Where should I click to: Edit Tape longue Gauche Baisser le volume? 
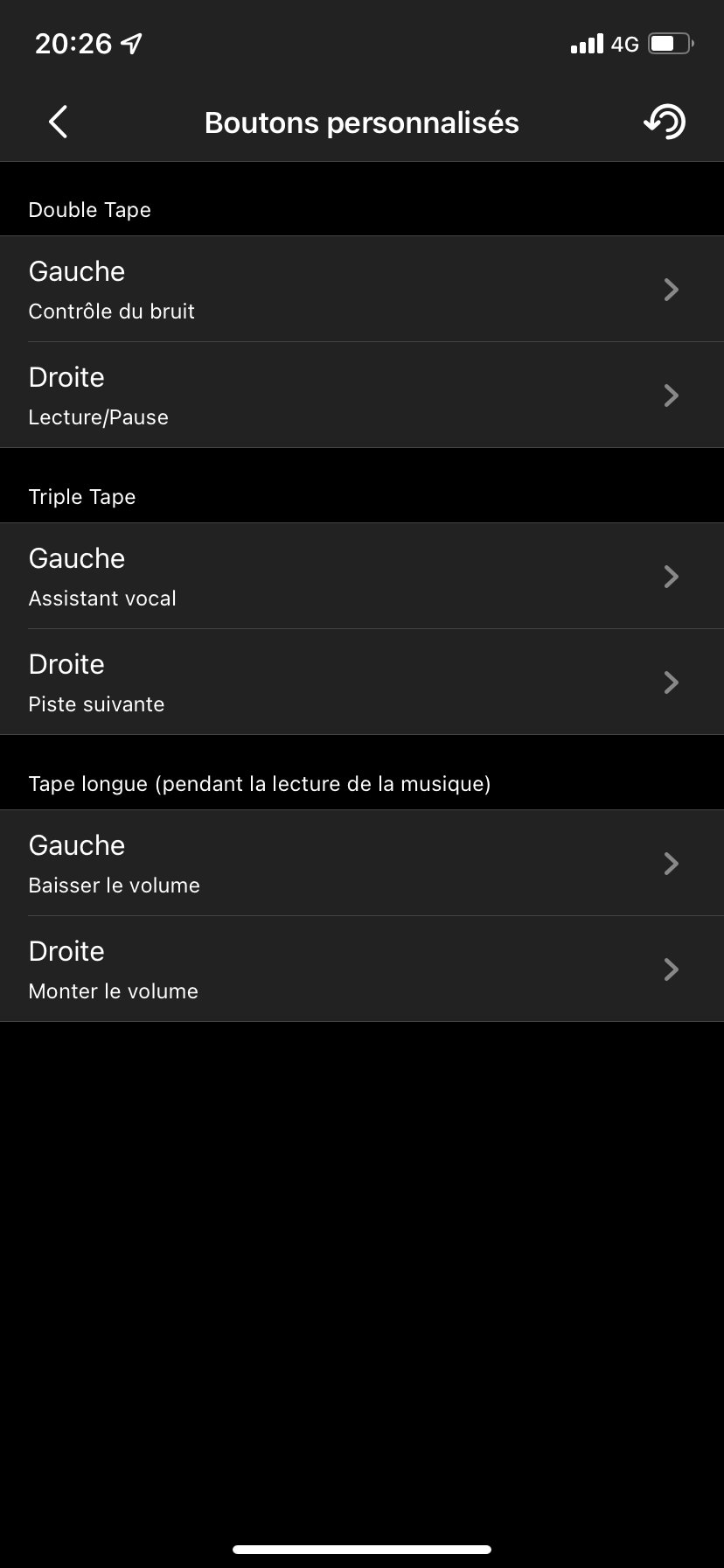click(362, 863)
